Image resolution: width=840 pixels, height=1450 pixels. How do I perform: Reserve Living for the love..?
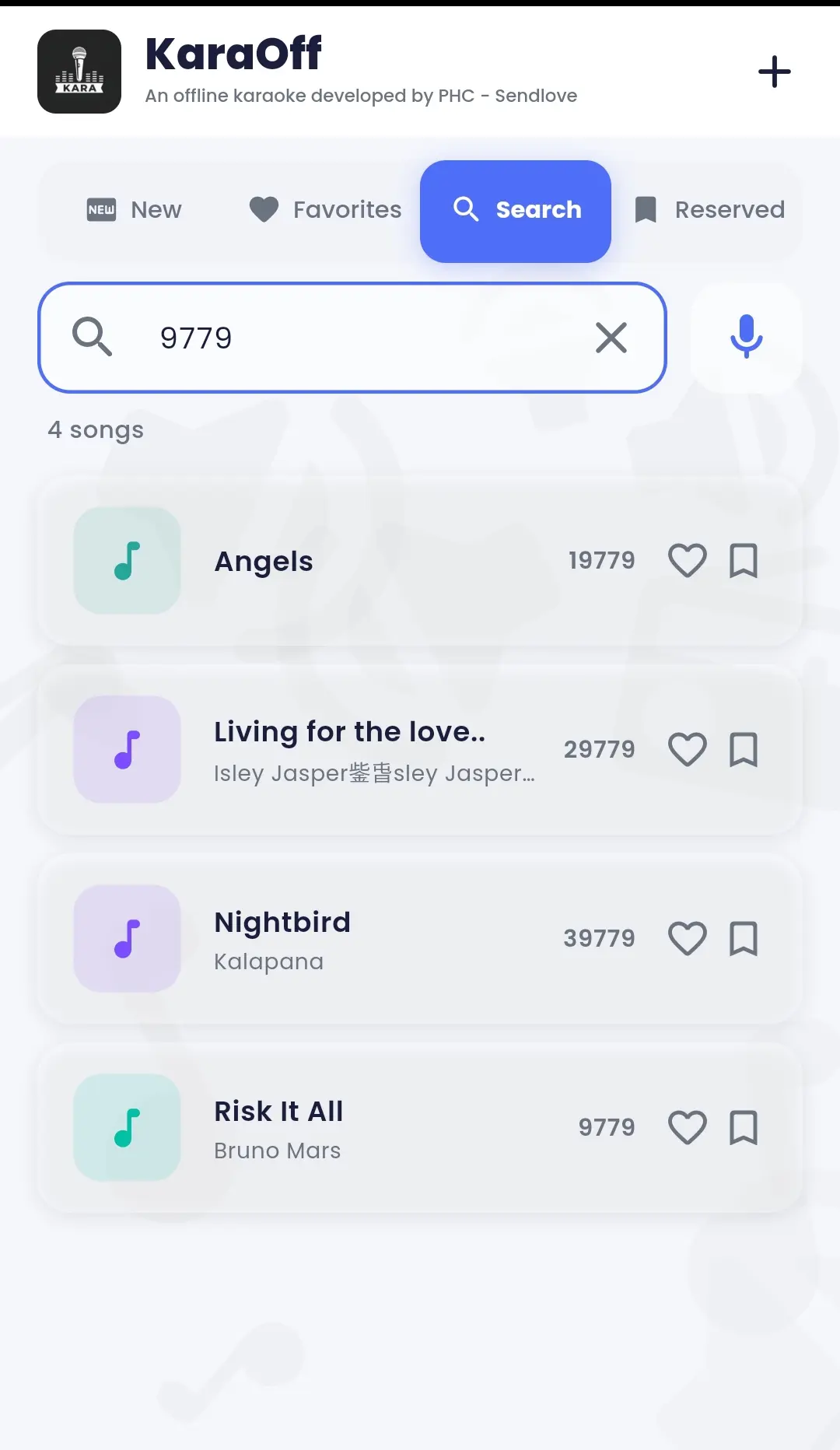click(744, 749)
